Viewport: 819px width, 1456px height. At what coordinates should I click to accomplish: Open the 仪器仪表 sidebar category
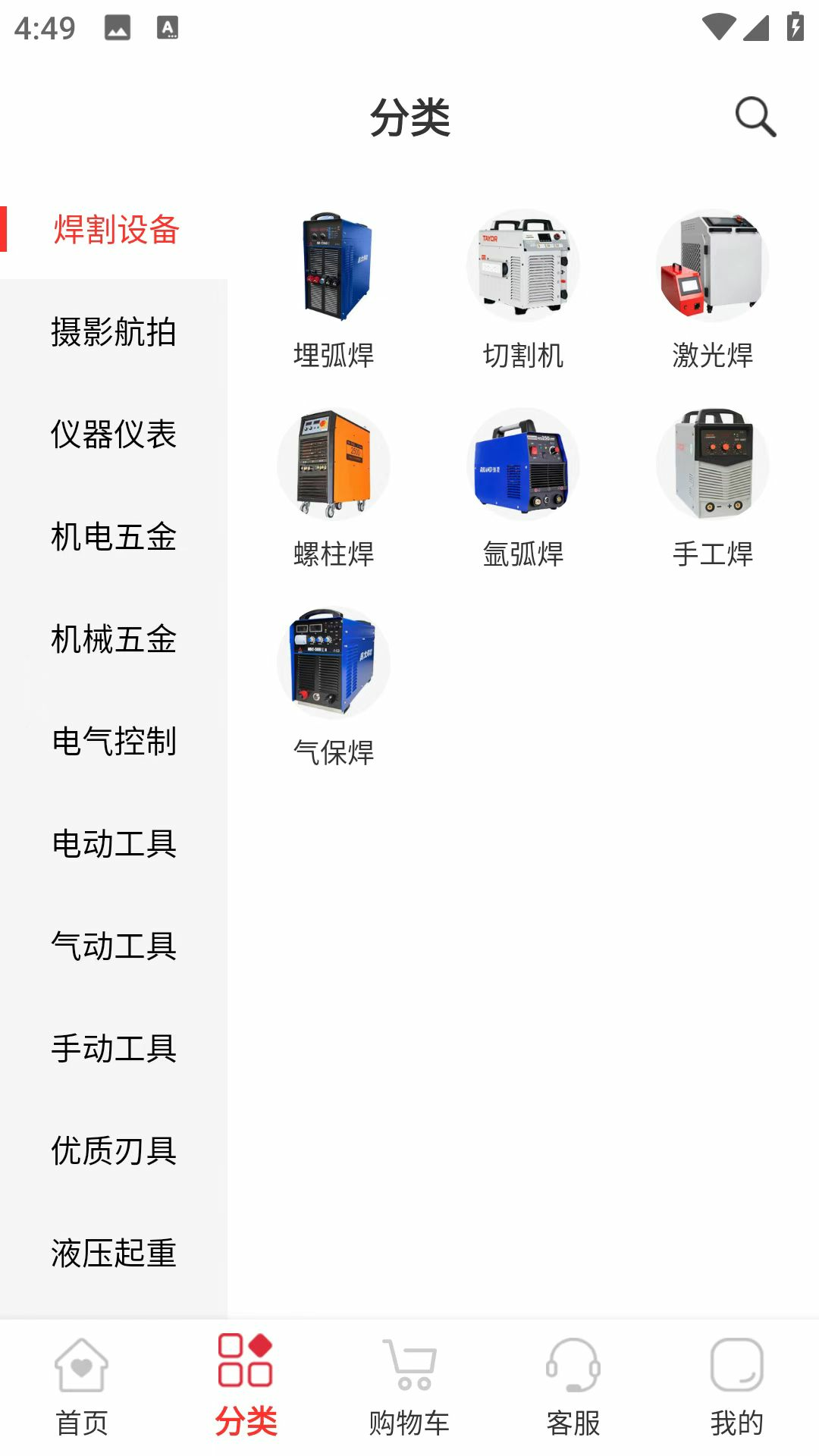[114, 436]
